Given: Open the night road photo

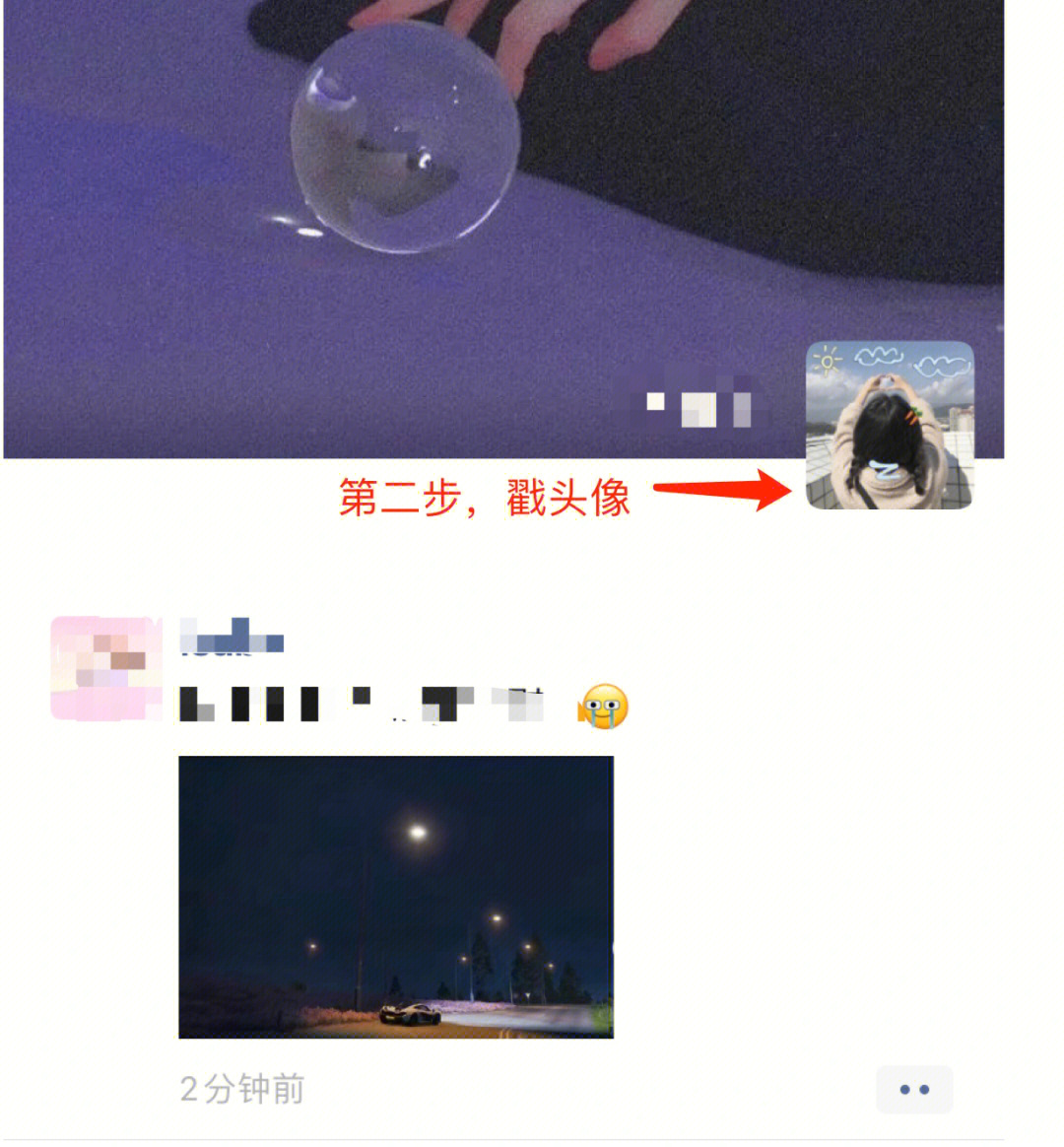Looking at the screenshot, I should pyautogui.click(x=396, y=892).
